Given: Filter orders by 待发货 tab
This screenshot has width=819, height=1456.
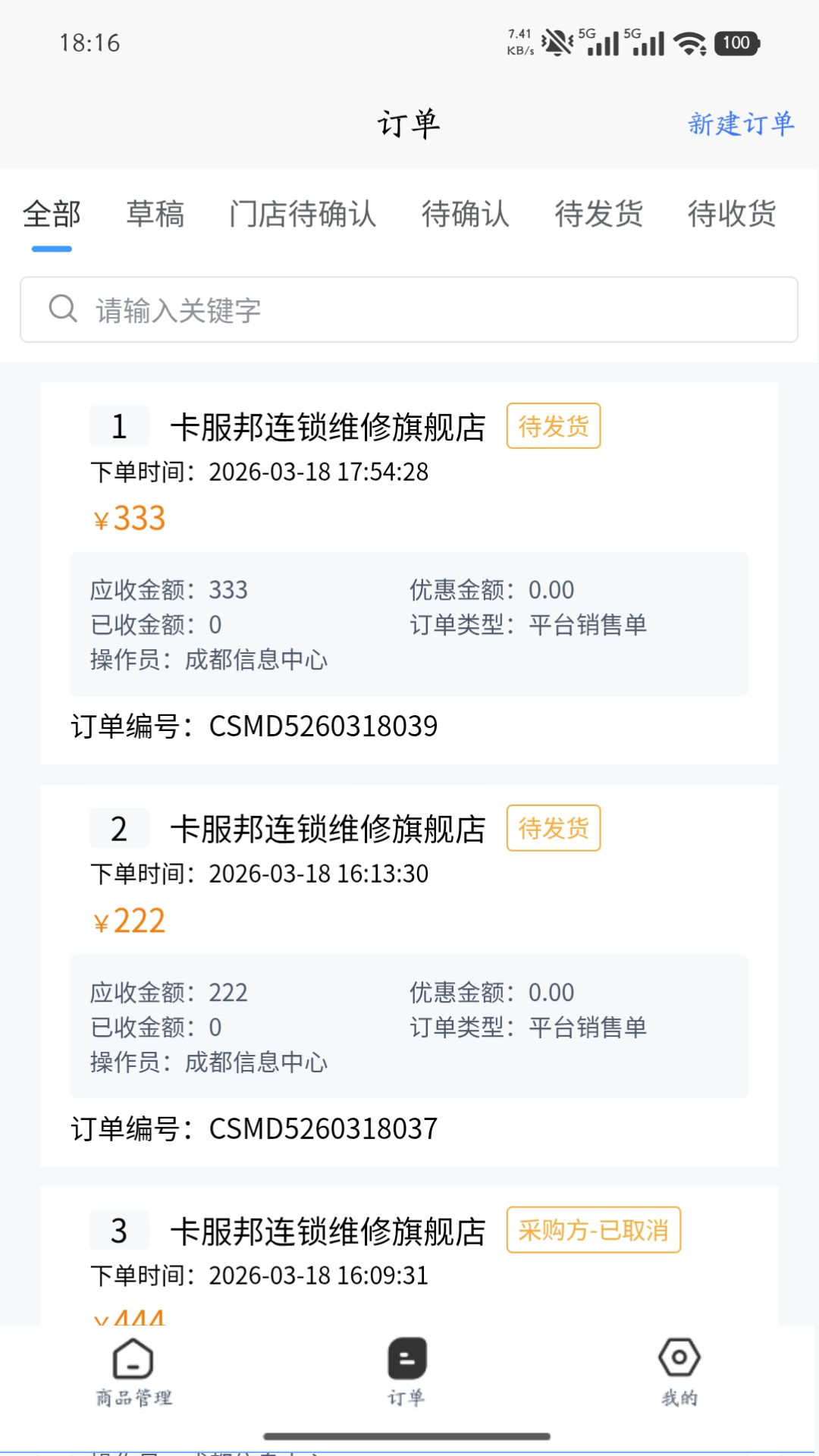Looking at the screenshot, I should (x=599, y=214).
